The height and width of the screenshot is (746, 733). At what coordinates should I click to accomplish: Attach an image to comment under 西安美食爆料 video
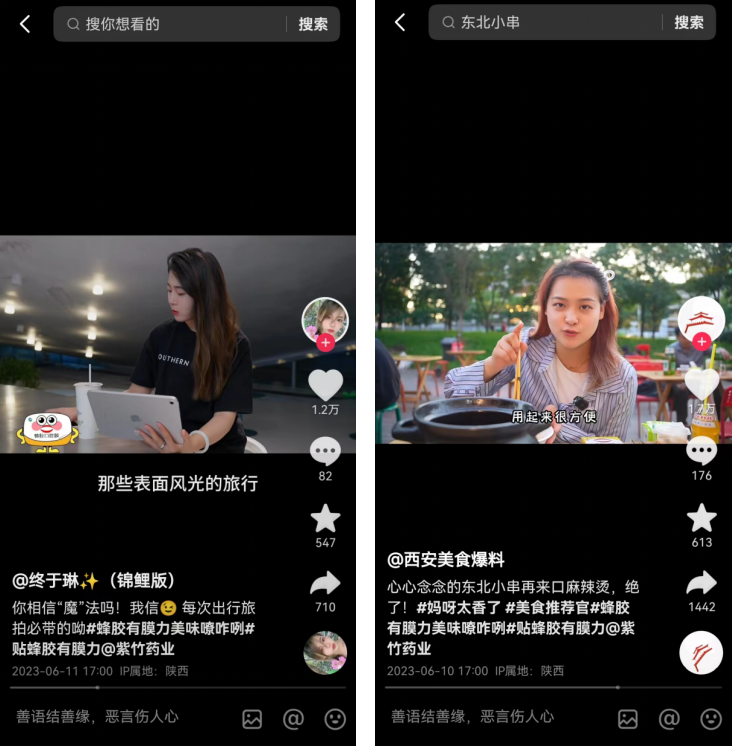pos(628,718)
